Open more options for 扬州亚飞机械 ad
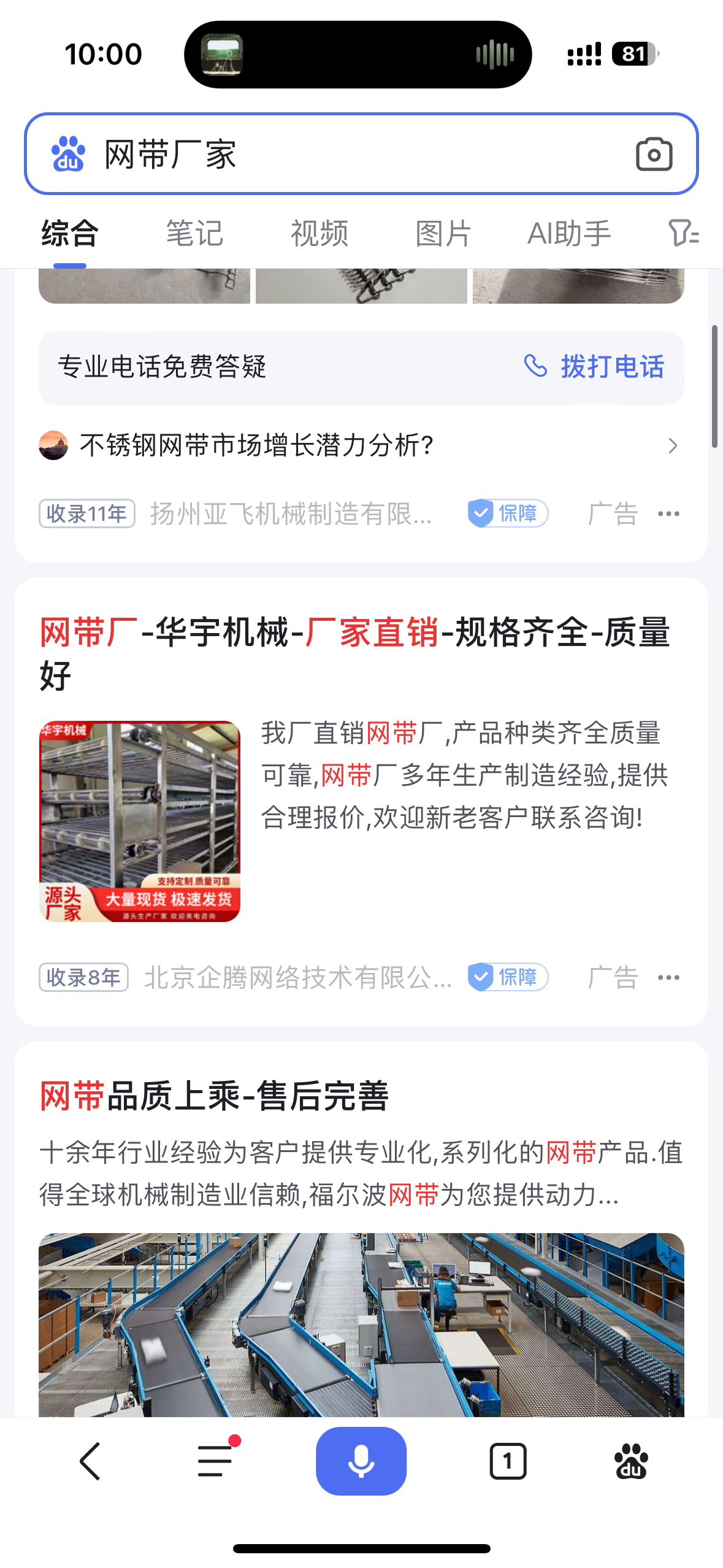 [x=668, y=514]
